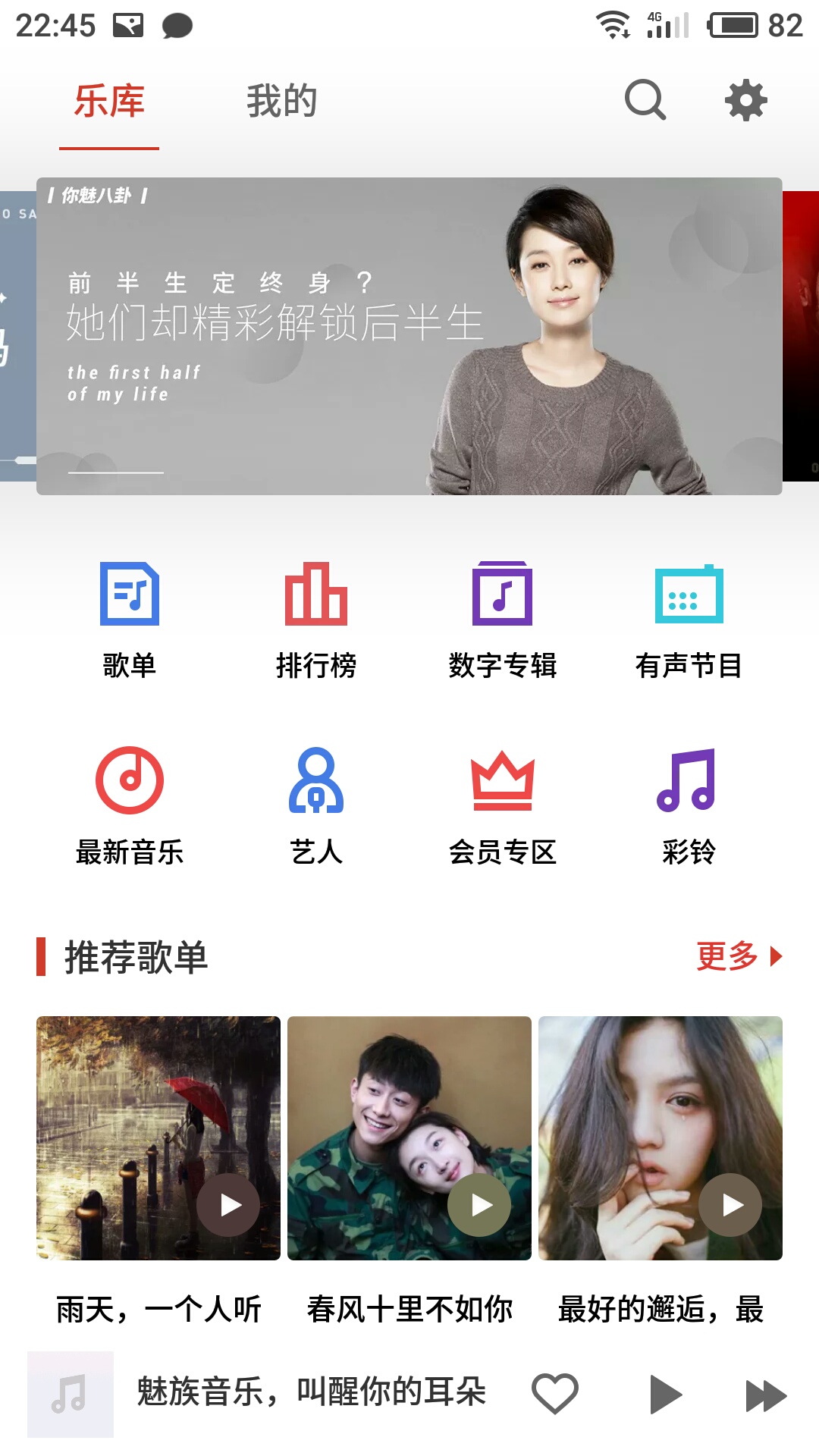Screen dimensions: 819x1456
Task: Open the settings gear
Action: (x=745, y=99)
